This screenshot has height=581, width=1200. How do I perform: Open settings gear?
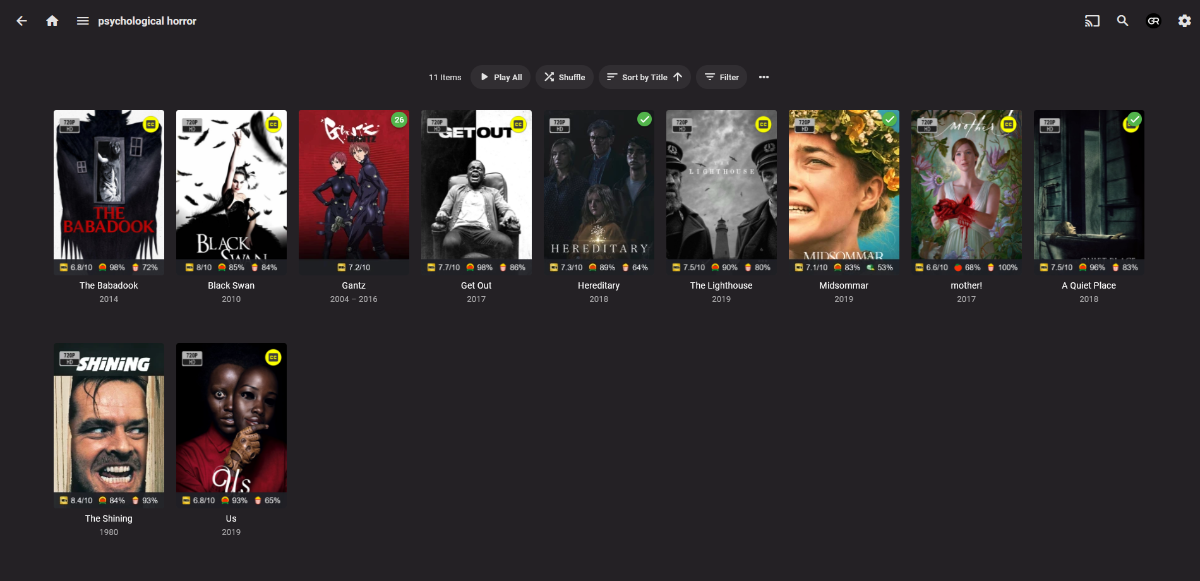[1184, 21]
